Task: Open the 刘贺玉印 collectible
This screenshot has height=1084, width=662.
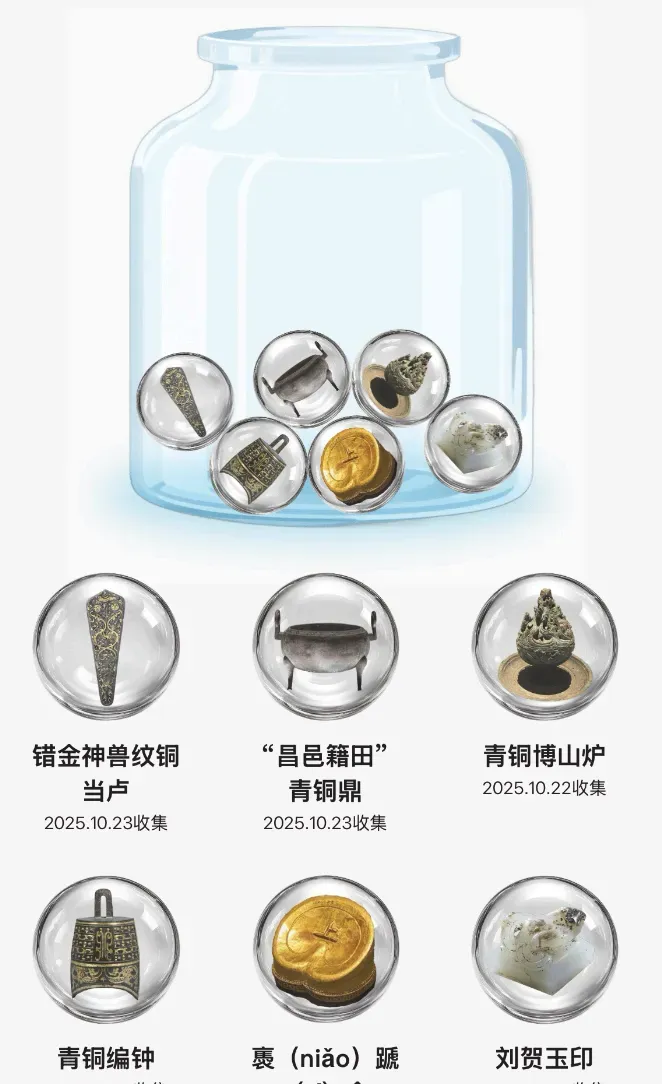Action: (x=544, y=949)
